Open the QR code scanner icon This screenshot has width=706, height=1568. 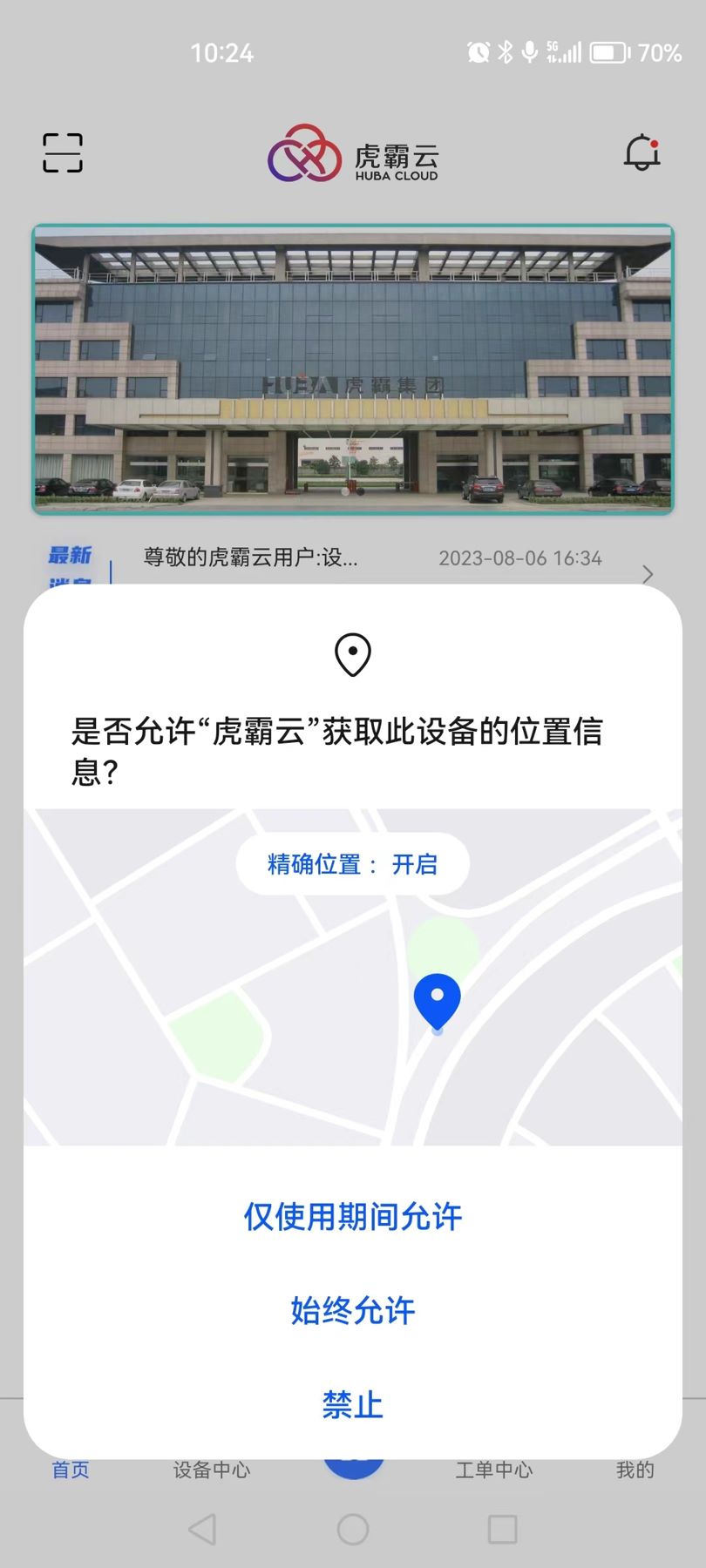pyautogui.click(x=61, y=152)
